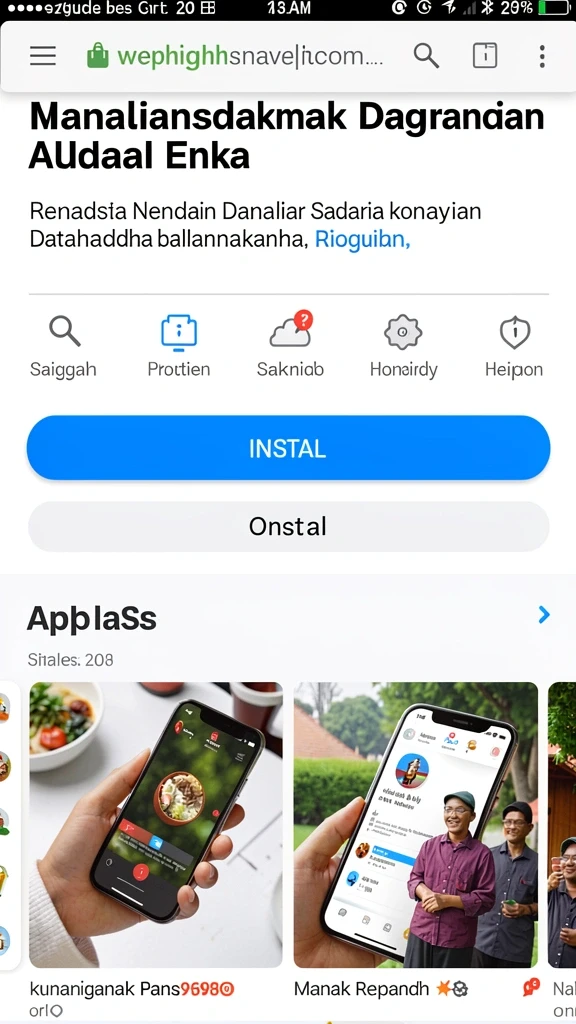Follow the Rioguibn link
Image resolution: width=576 pixels, height=1024 pixels.
pos(362,240)
